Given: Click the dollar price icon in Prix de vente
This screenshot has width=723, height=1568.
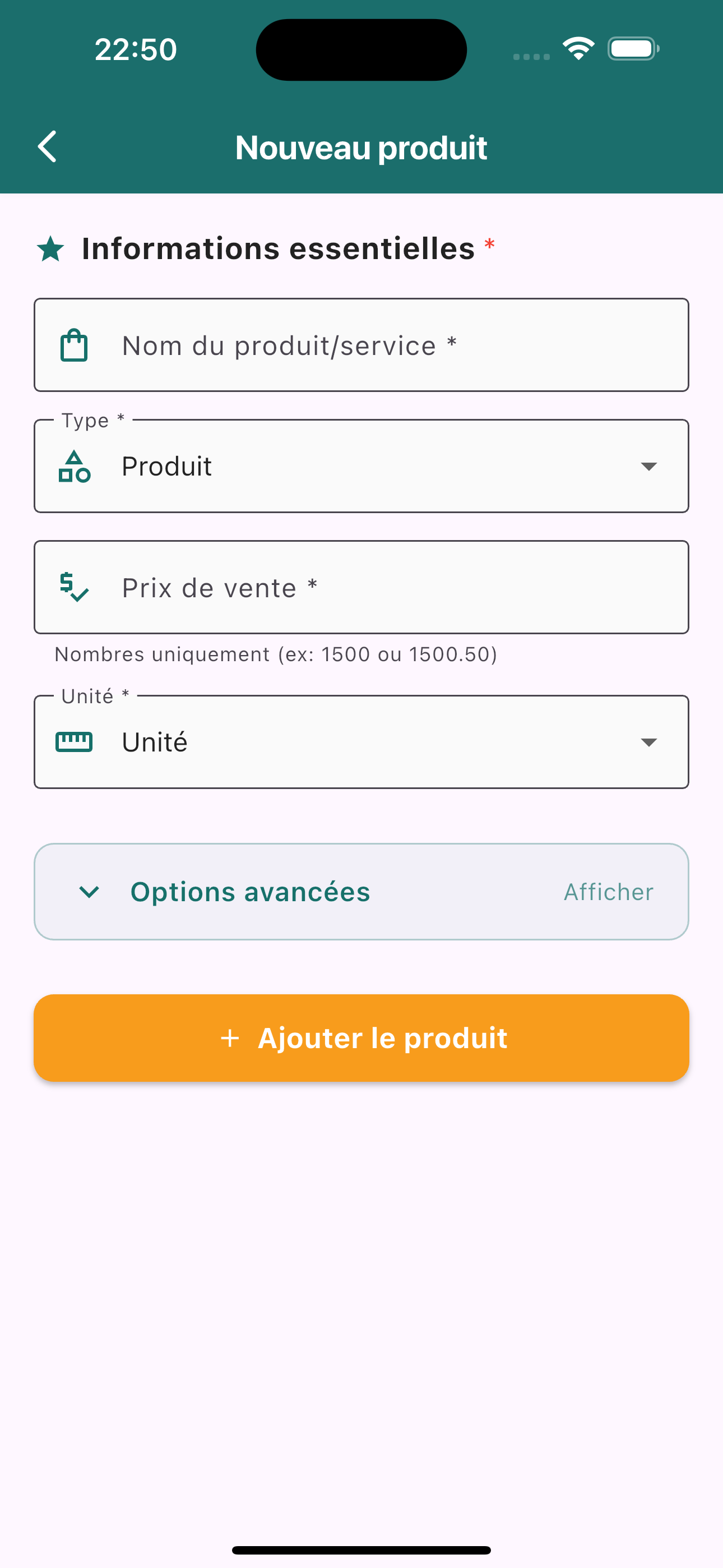Looking at the screenshot, I should (73, 587).
